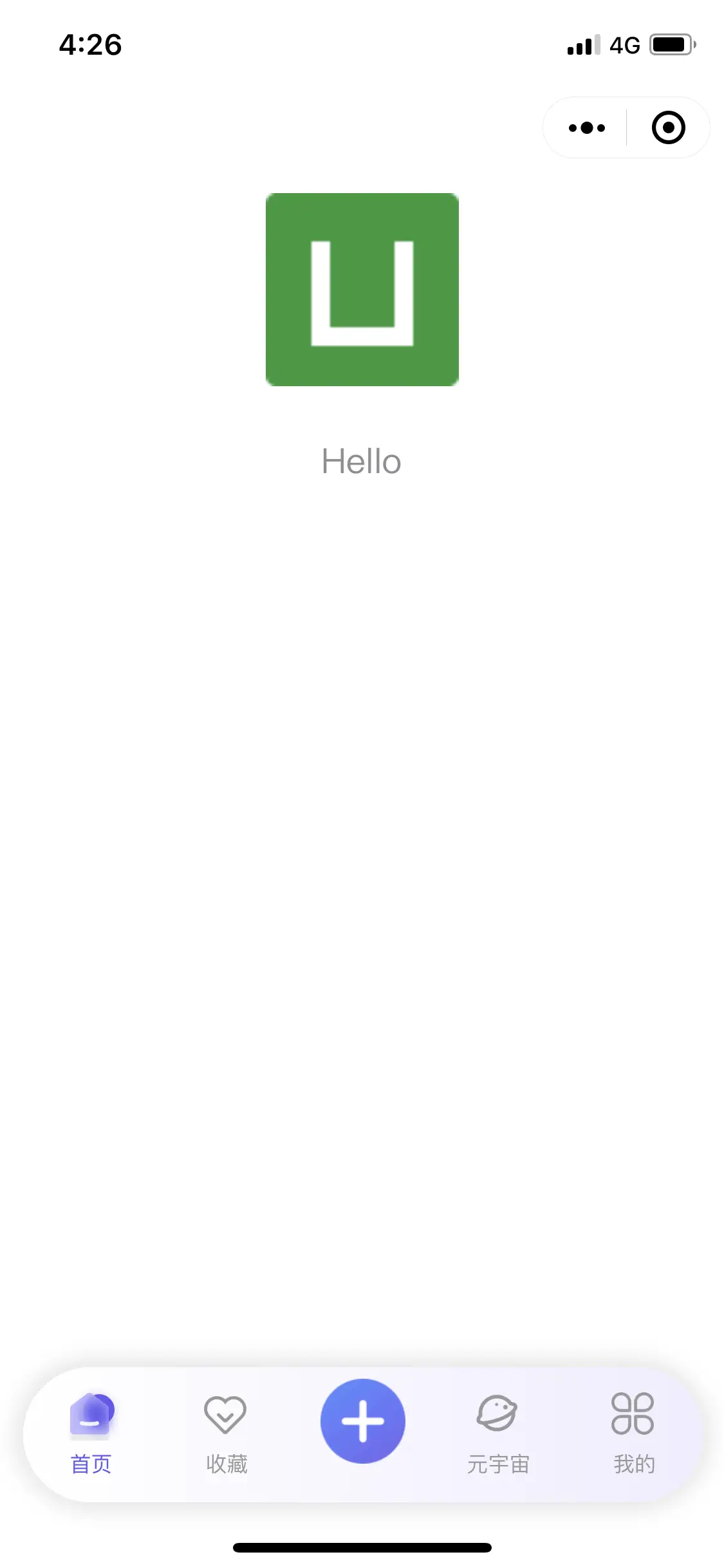Select the 我的 tab
This screenshot has width=724, height=1568.
point(633,1433)
